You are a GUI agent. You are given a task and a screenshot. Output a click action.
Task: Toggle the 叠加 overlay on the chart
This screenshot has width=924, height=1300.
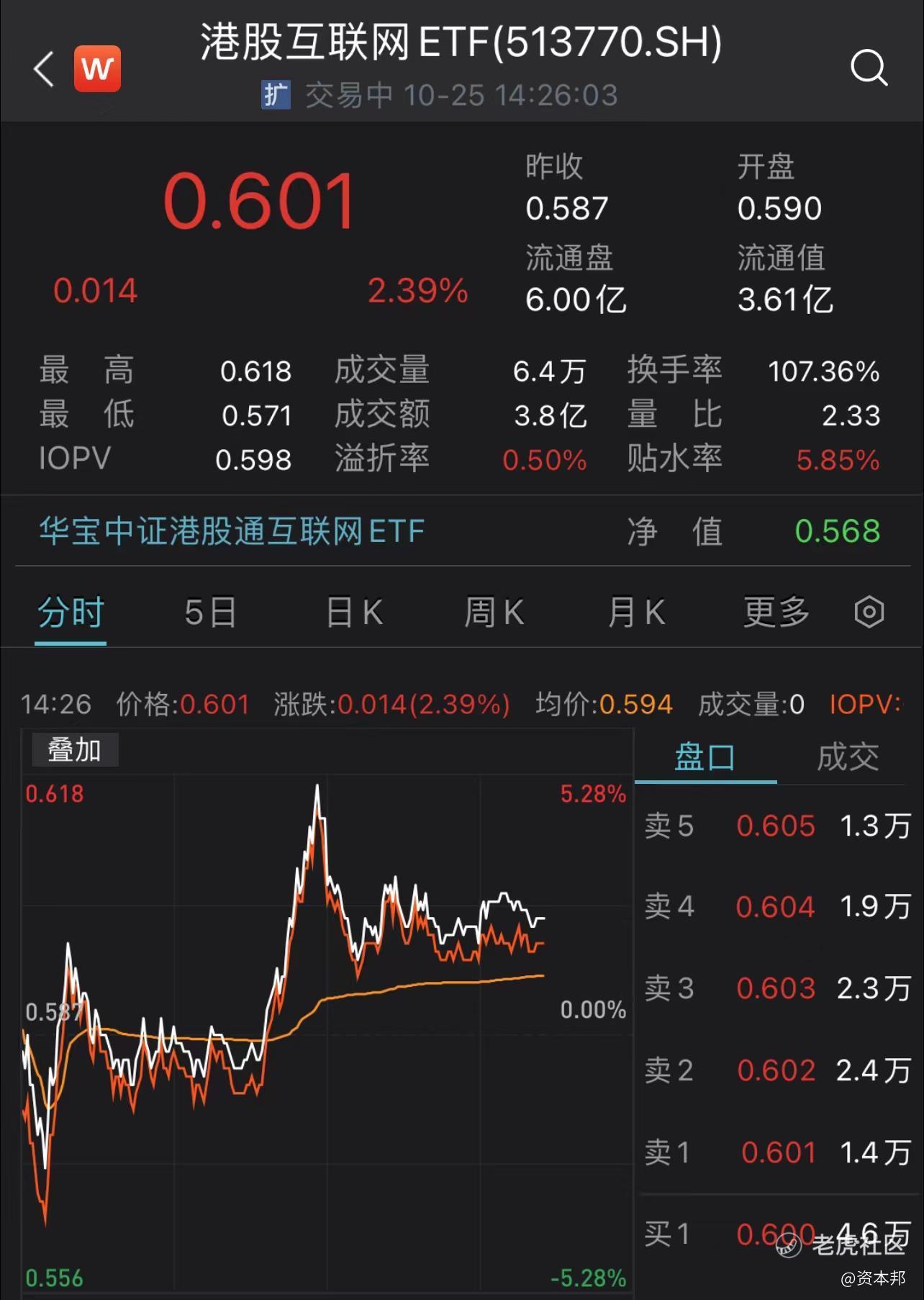(x=75, y=749)
